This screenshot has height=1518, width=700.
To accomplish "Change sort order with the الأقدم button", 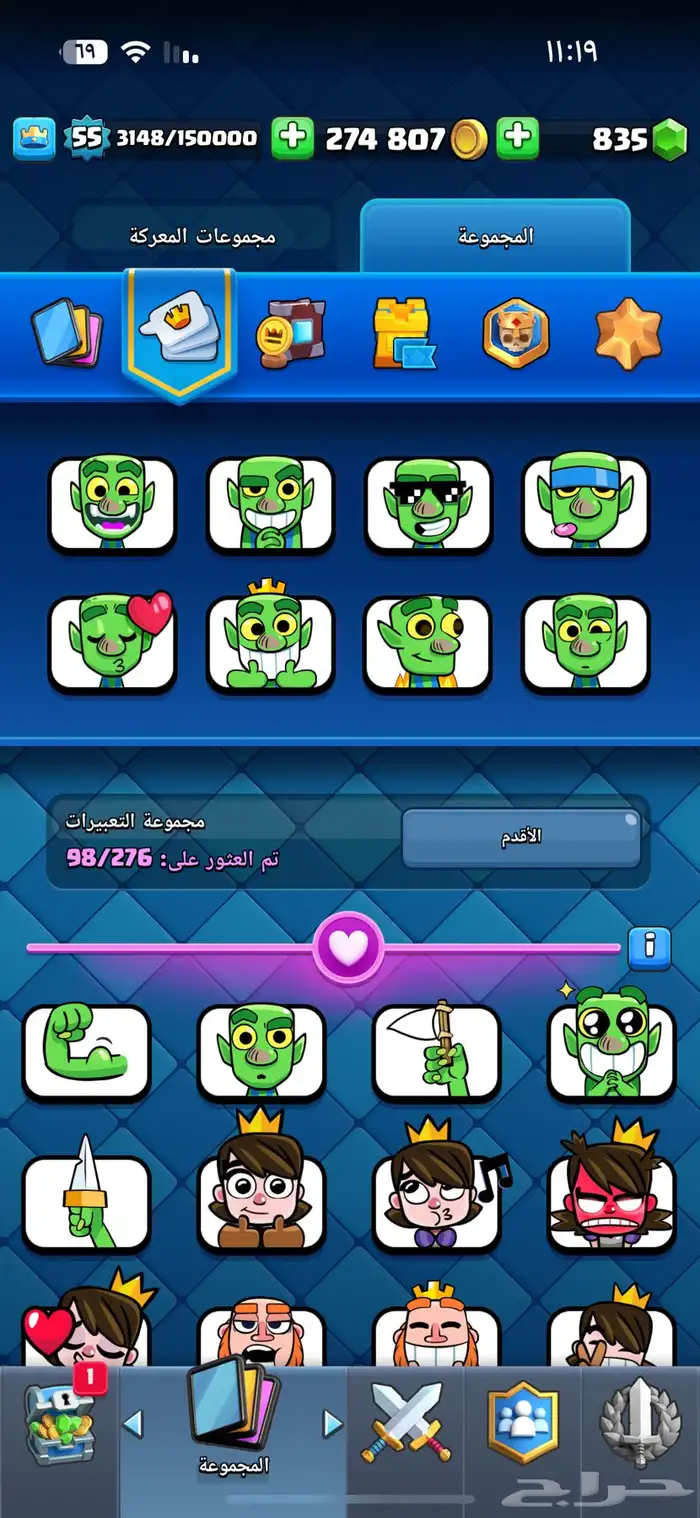I will click(521, 838).
